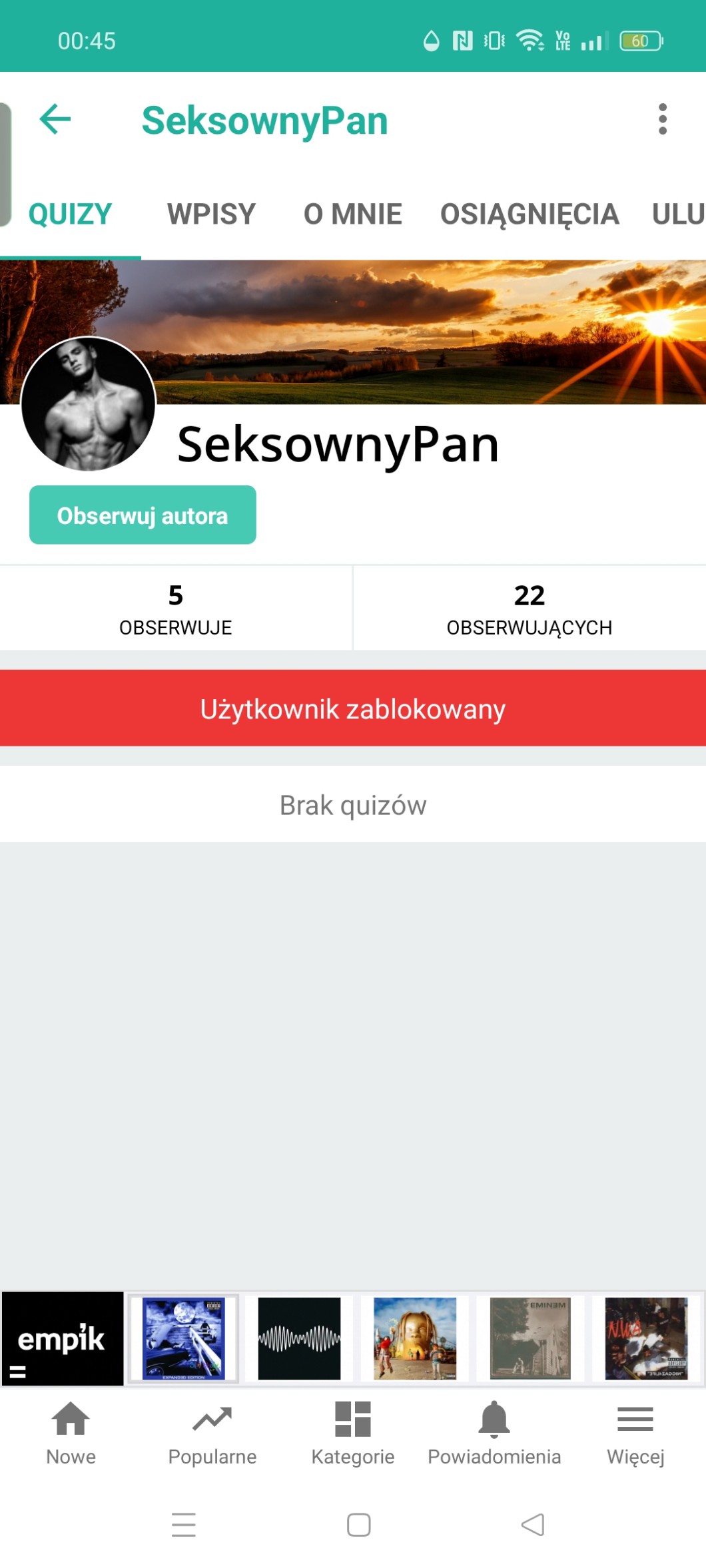
Task: Browse Kategorie in bottom navigation
Action: click(353, 1432)
